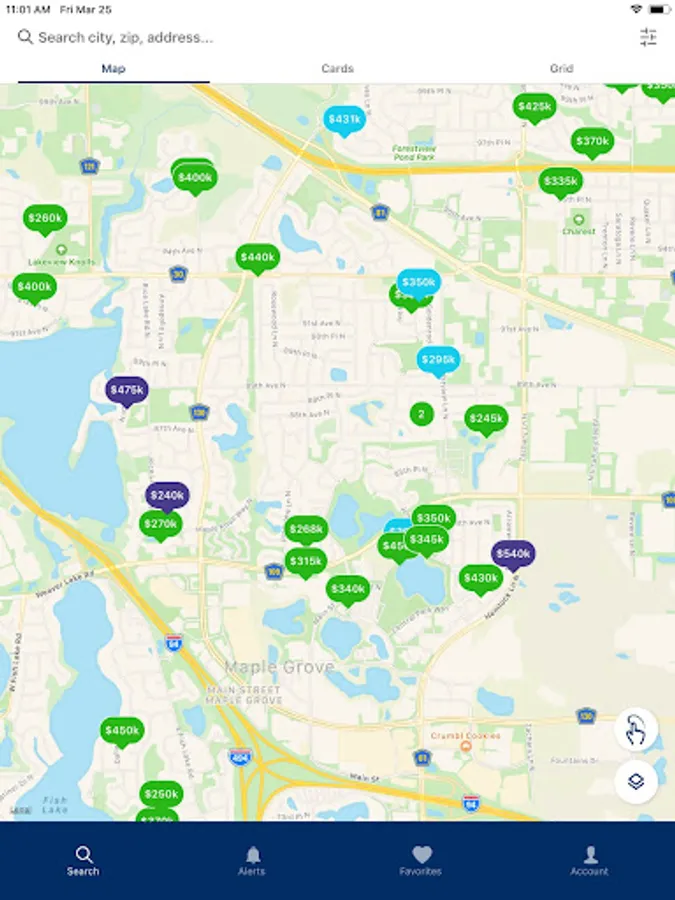Open the $245k listing pin

pos(486,418)
